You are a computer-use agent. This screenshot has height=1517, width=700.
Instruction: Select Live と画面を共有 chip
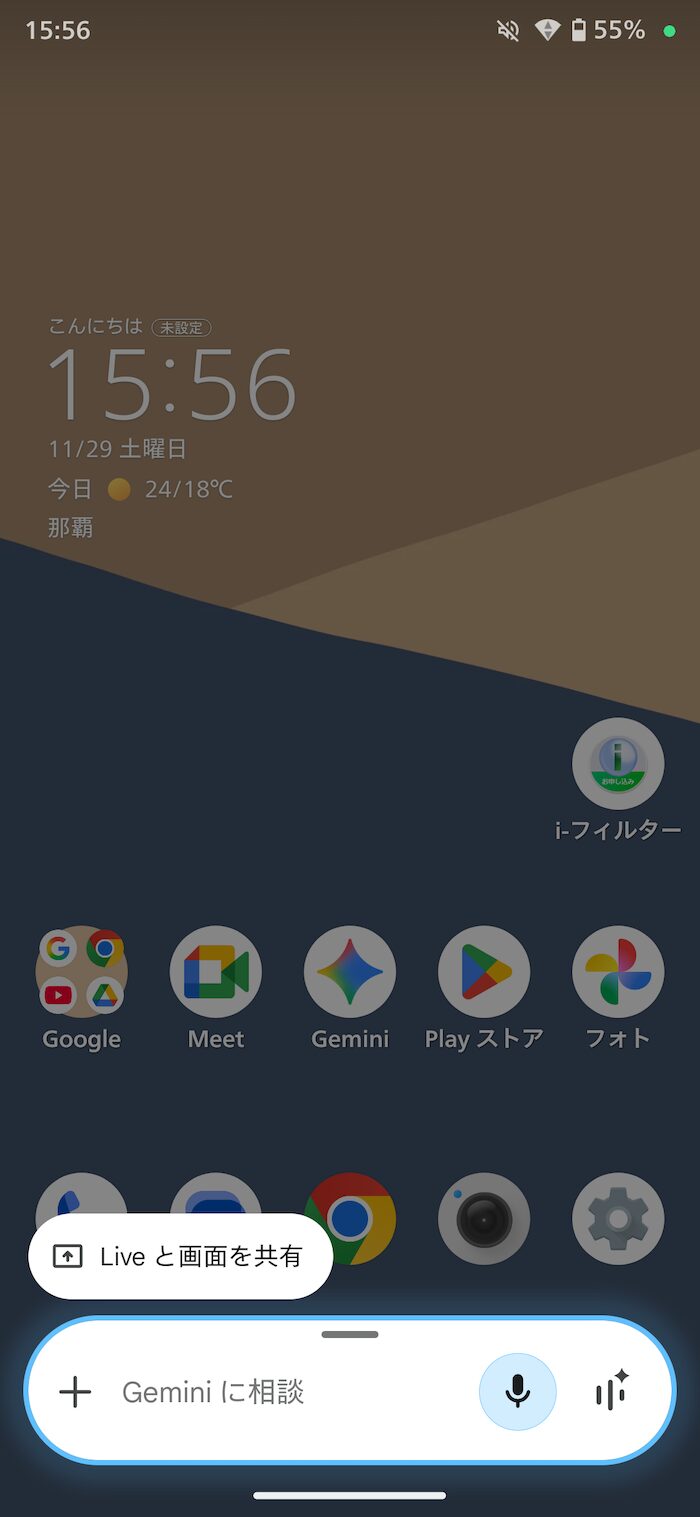pyautogui.click(x=181, y=1256)
